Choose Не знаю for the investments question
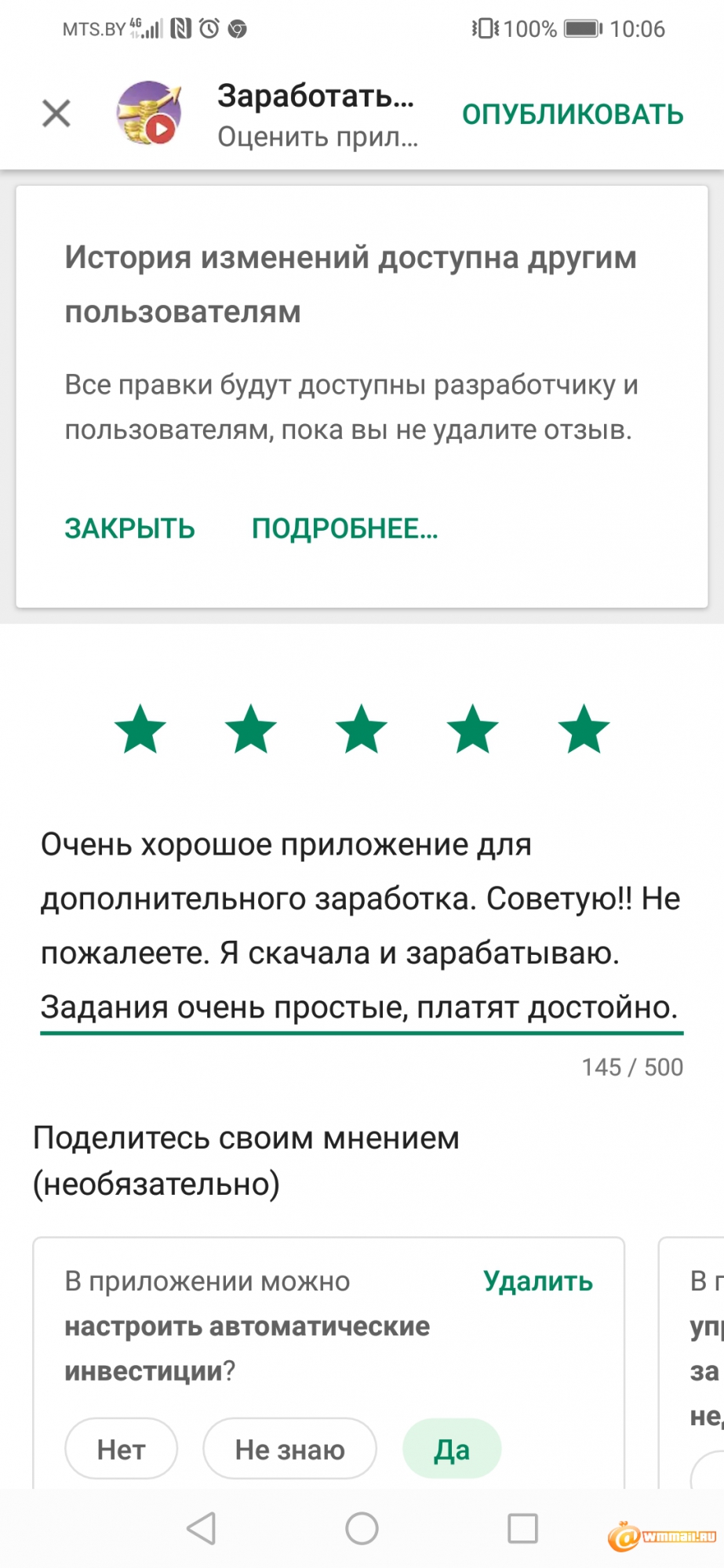Image resolution: width=724 pixels, height=1568 pixels. [289, 1449]
